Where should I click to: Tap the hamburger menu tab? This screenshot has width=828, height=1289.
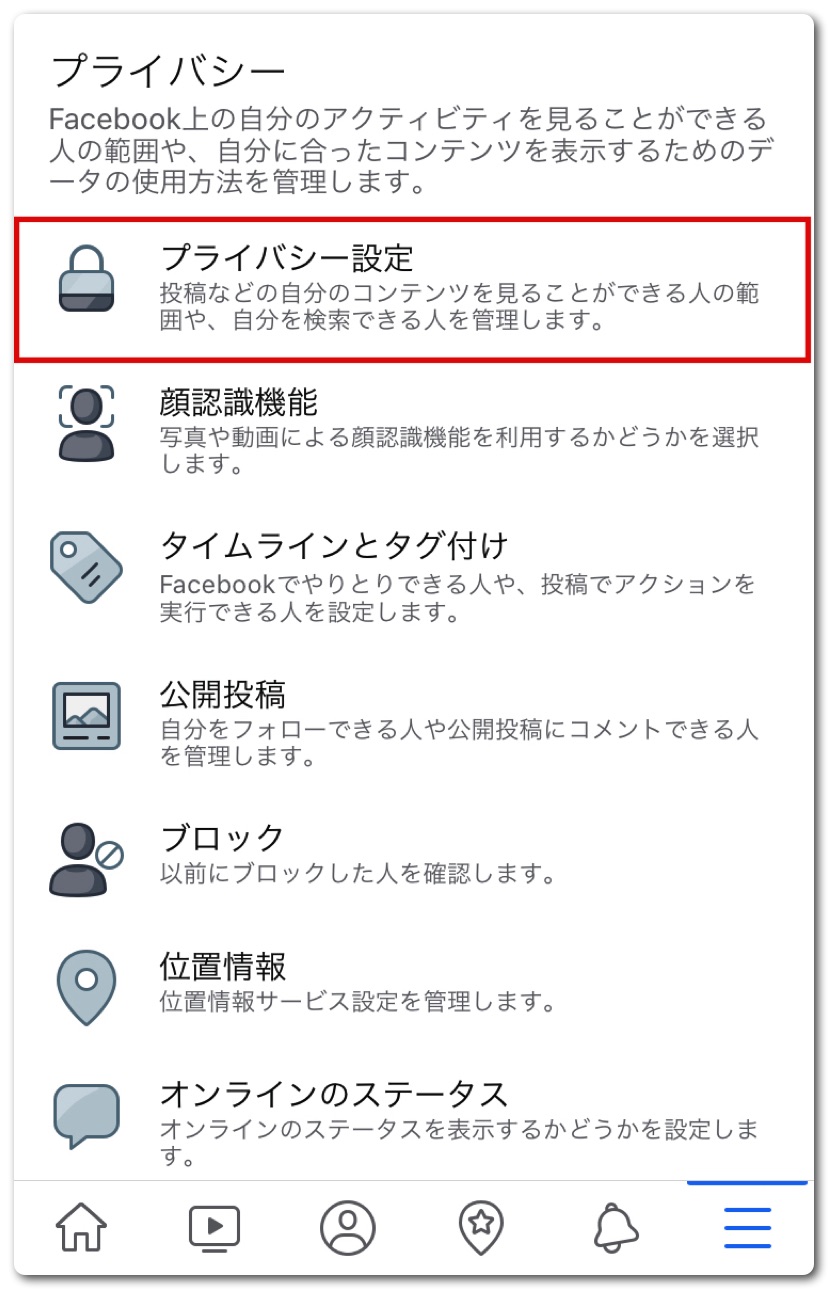(x=747, y=1227)
